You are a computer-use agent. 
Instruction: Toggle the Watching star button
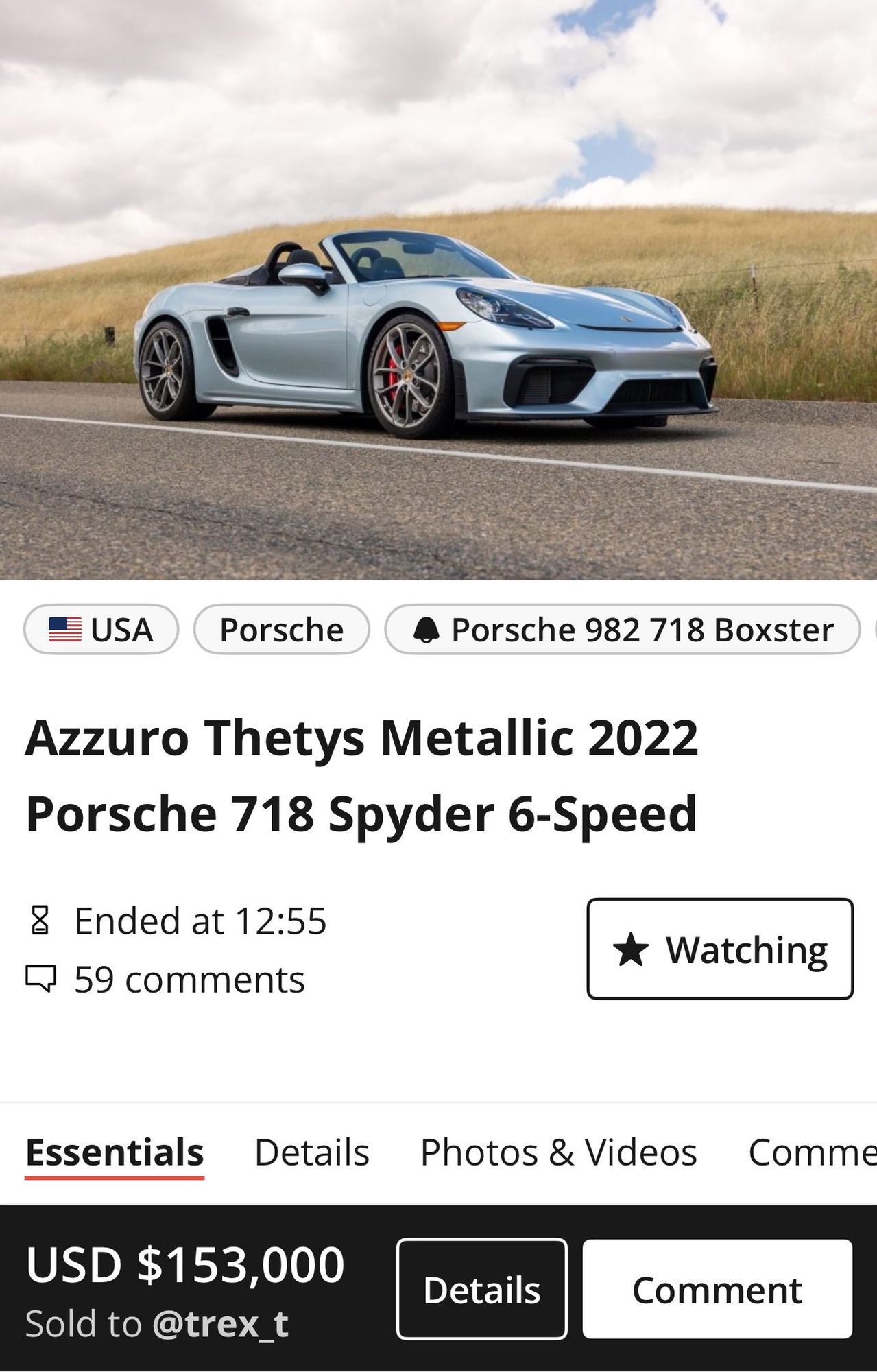tap(720, 949)
